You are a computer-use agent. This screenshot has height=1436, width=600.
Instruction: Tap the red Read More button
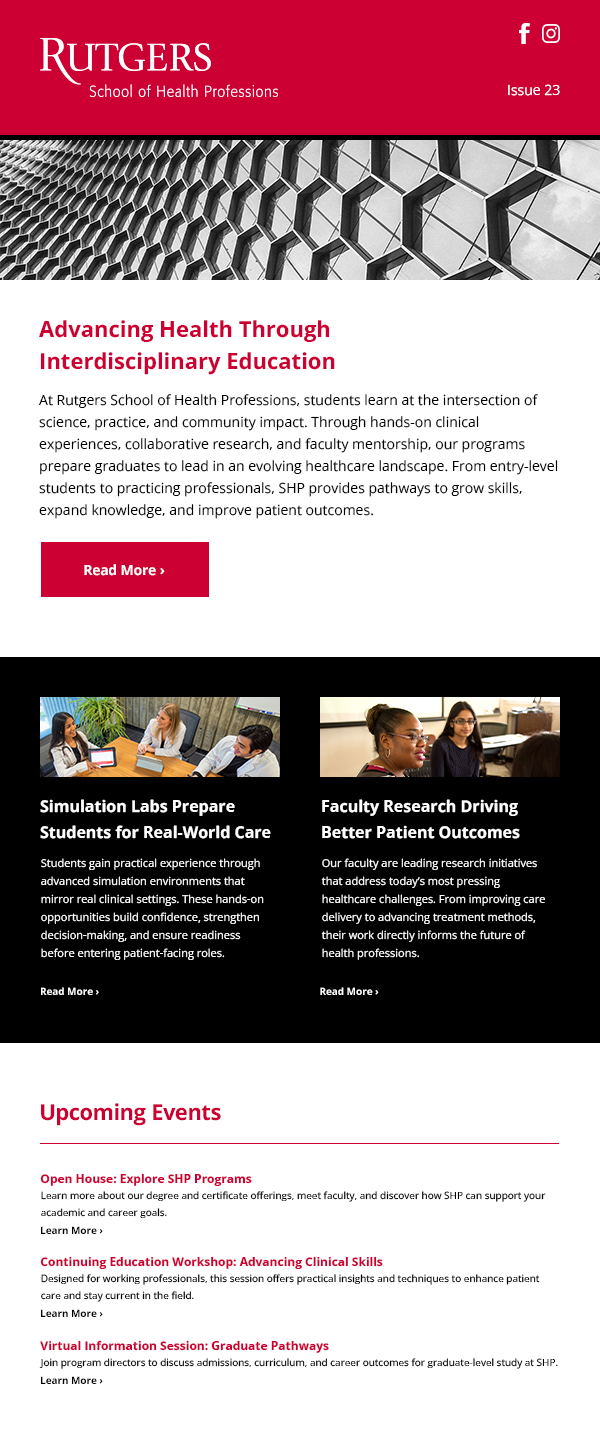coord(125,570)
